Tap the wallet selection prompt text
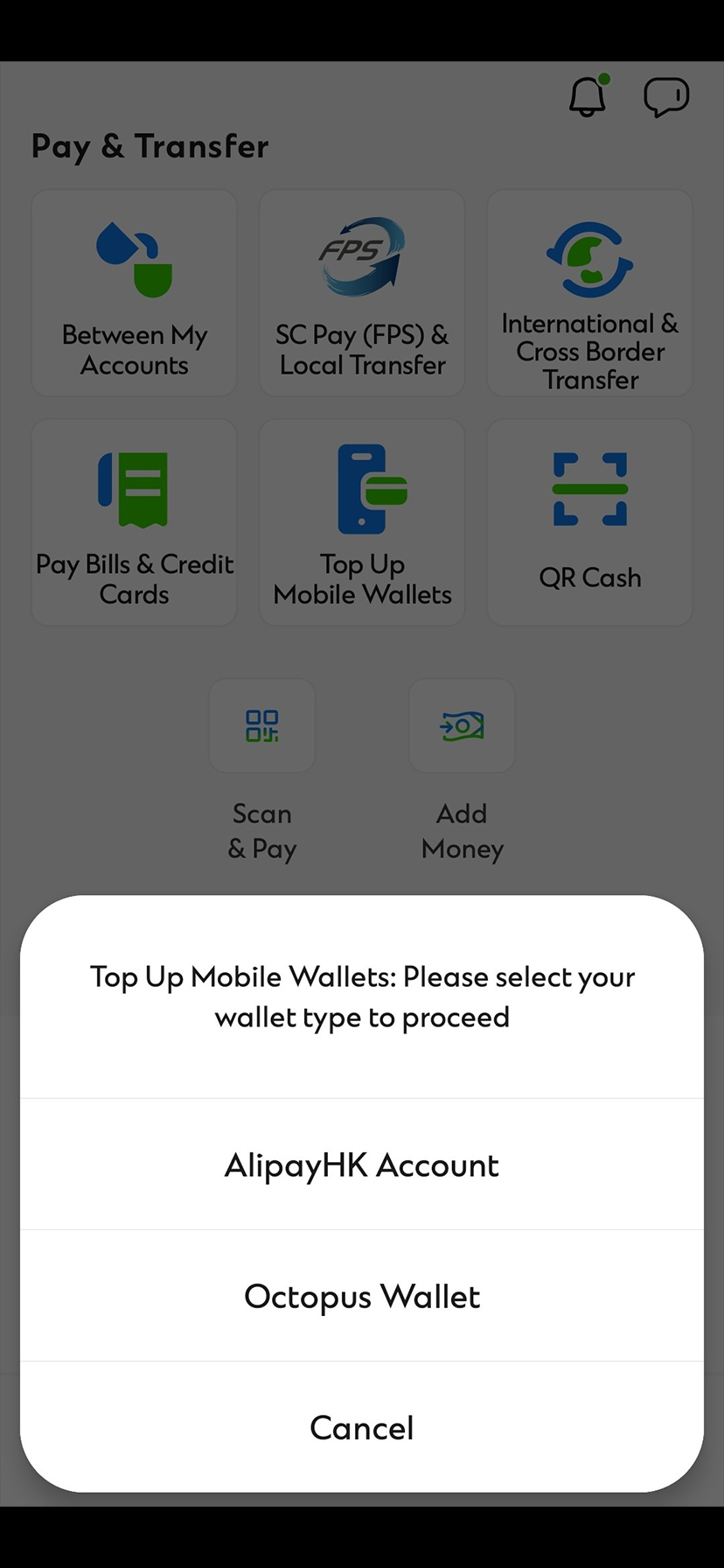The width and height of the screenshot is (724, 1568). pyautogui.click(x=361, y=997)
